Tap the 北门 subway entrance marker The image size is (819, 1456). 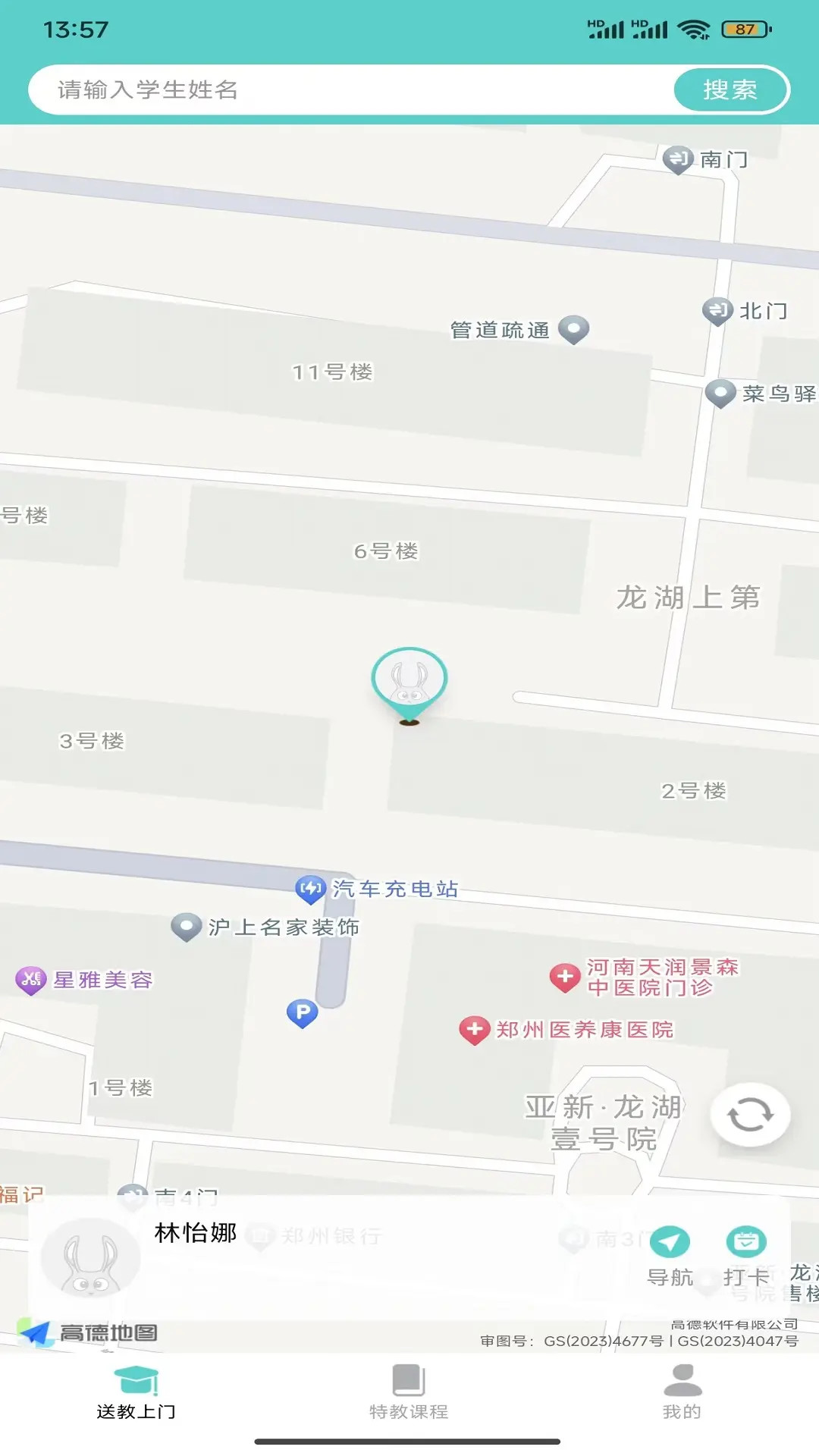(x=719, y=311)
